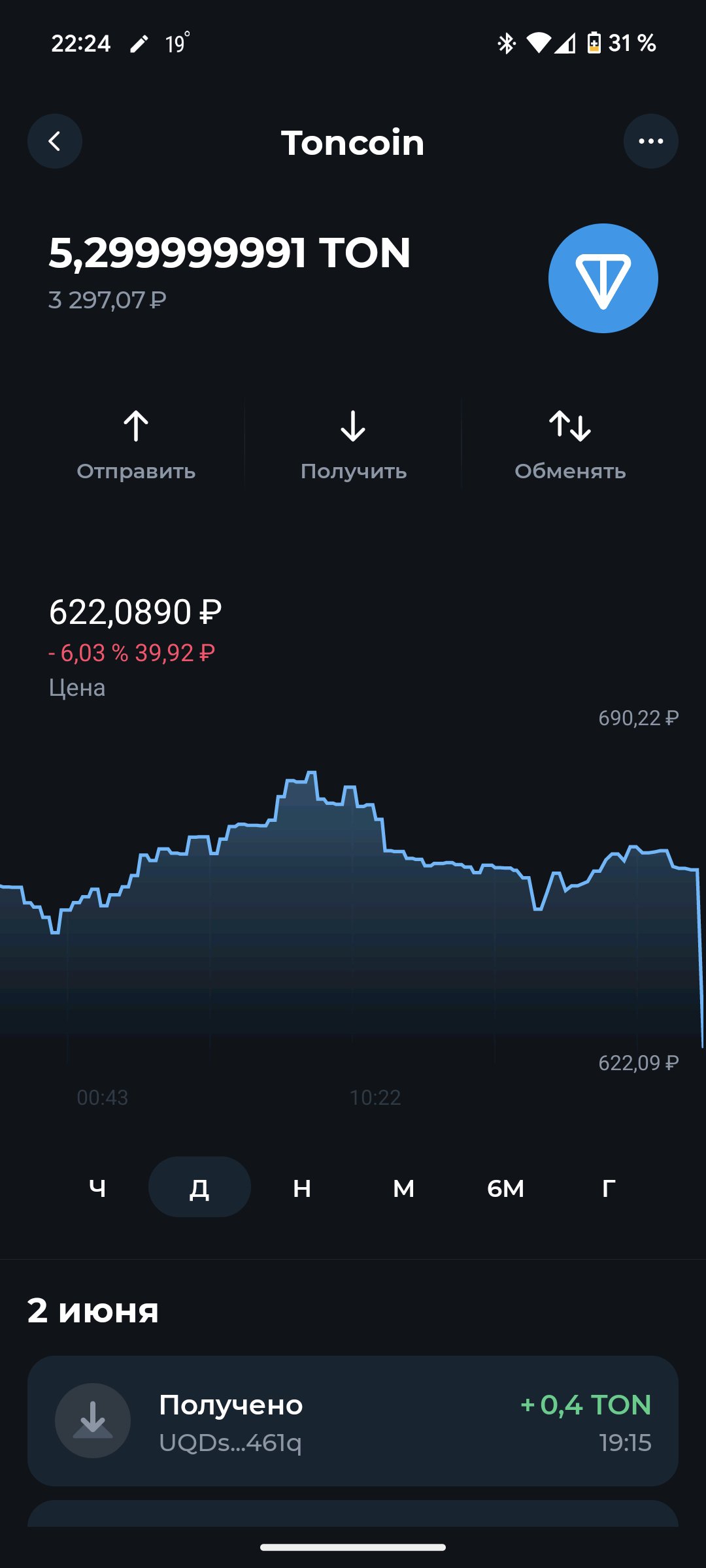
Task: Switch chart to the Г year range
Action: click(x=608, y=1187)
